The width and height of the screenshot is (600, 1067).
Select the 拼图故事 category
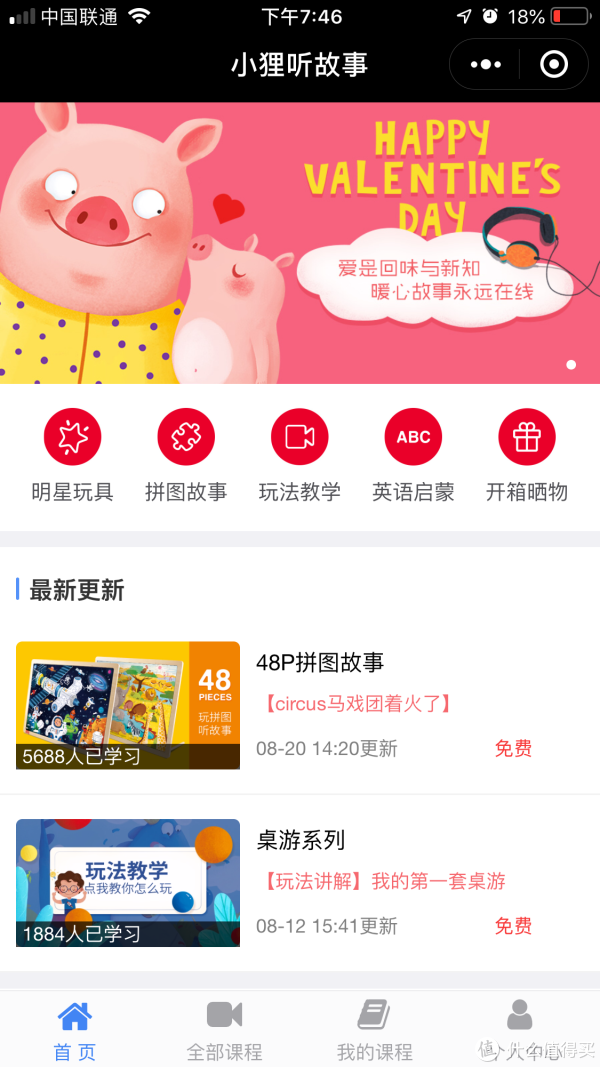[x=186, y=456]
